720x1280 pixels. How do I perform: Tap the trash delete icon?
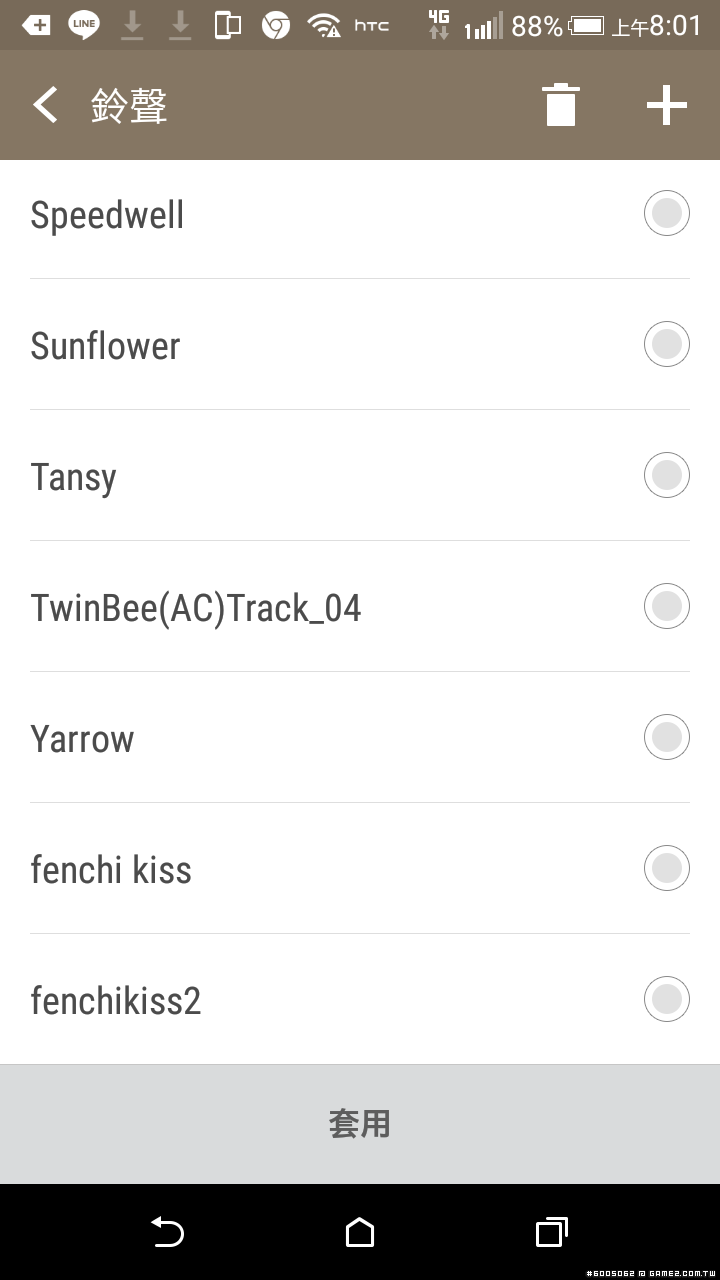[x=561, y=105]
